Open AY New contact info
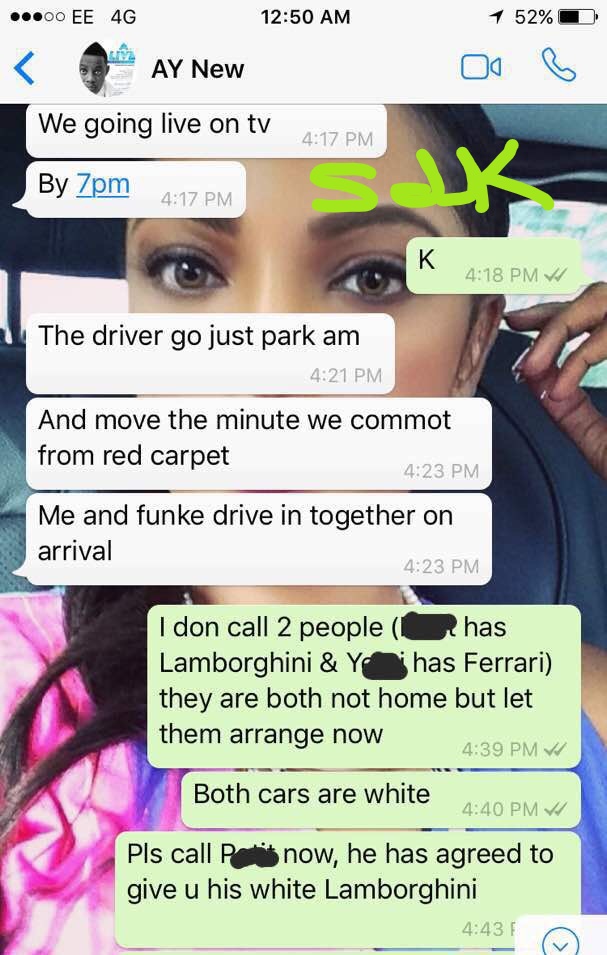The image size is (607, 955). pyautogui.click(x=197, y=69)
